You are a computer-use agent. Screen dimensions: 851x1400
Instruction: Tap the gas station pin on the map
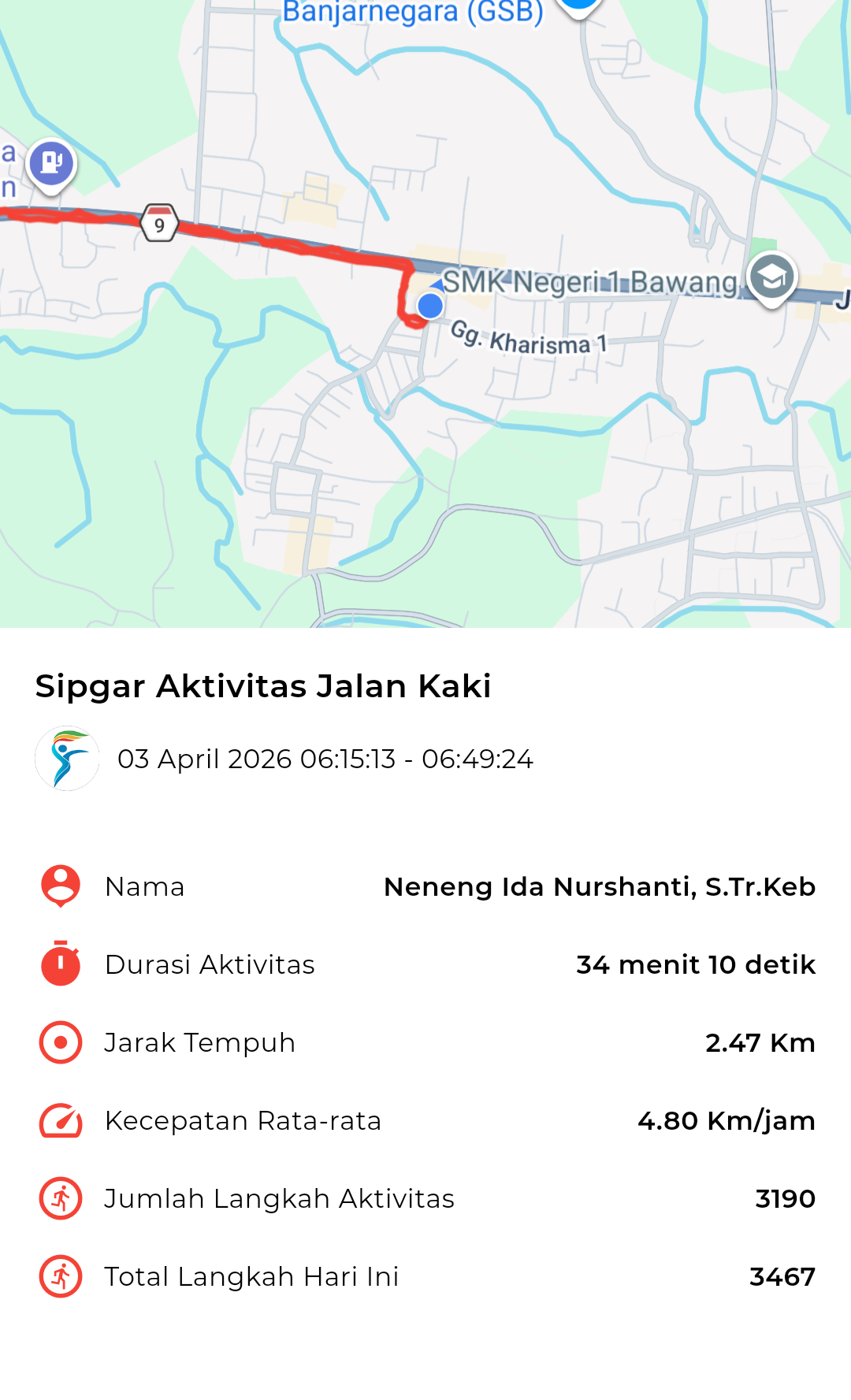[x=51, y=164]
